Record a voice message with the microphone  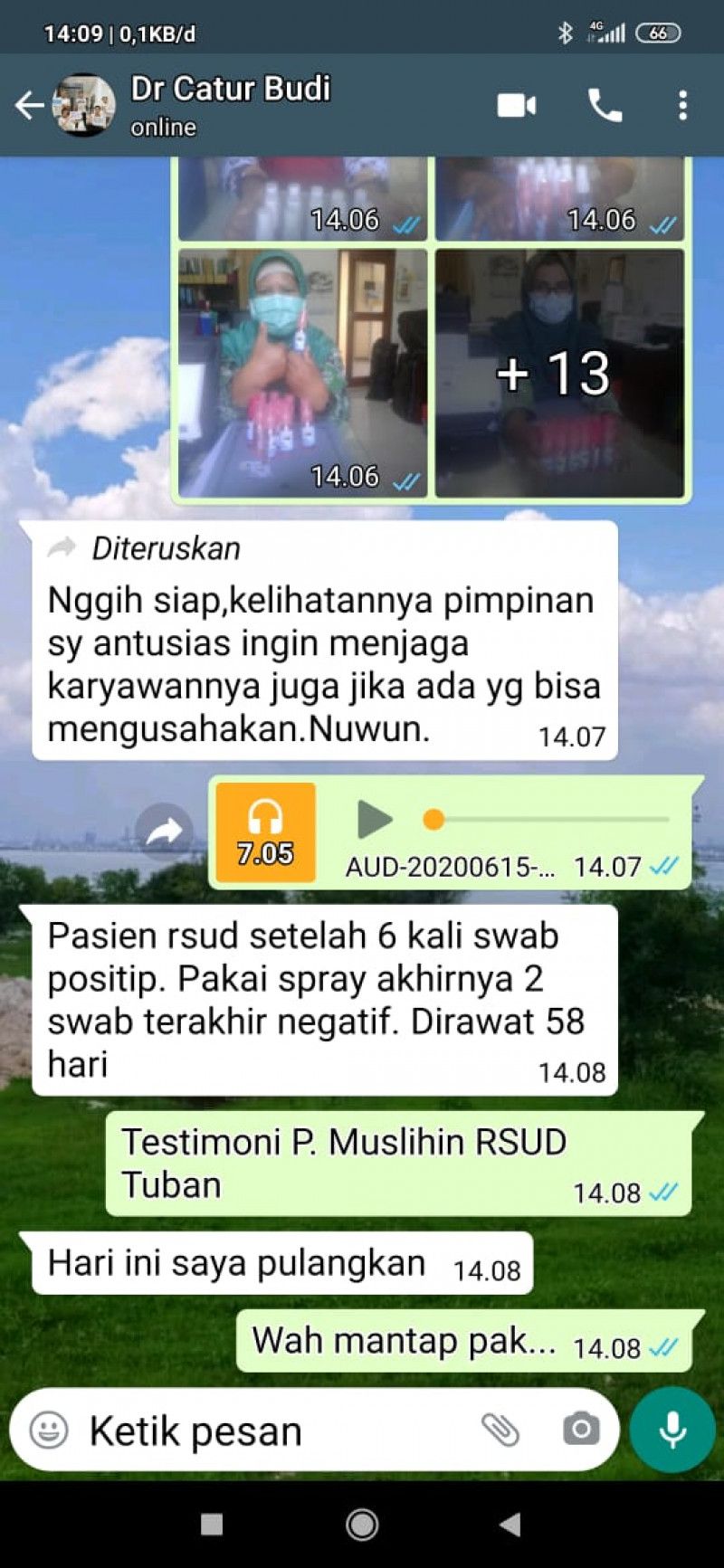coord(672,1430)
